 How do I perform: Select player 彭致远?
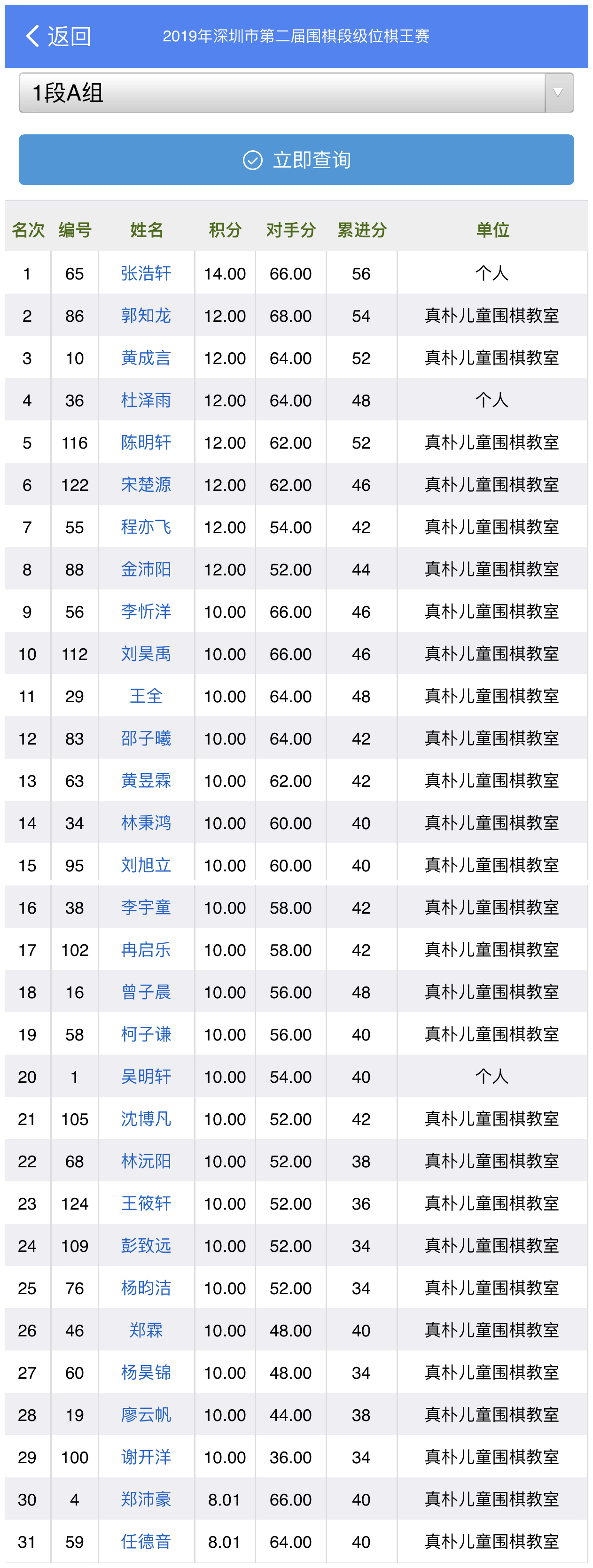(x=146, y=1246)
